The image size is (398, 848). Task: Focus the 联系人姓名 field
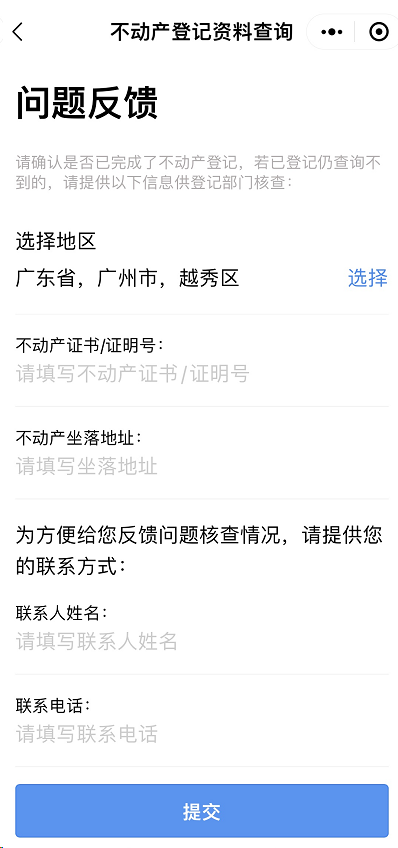[202, 641]
